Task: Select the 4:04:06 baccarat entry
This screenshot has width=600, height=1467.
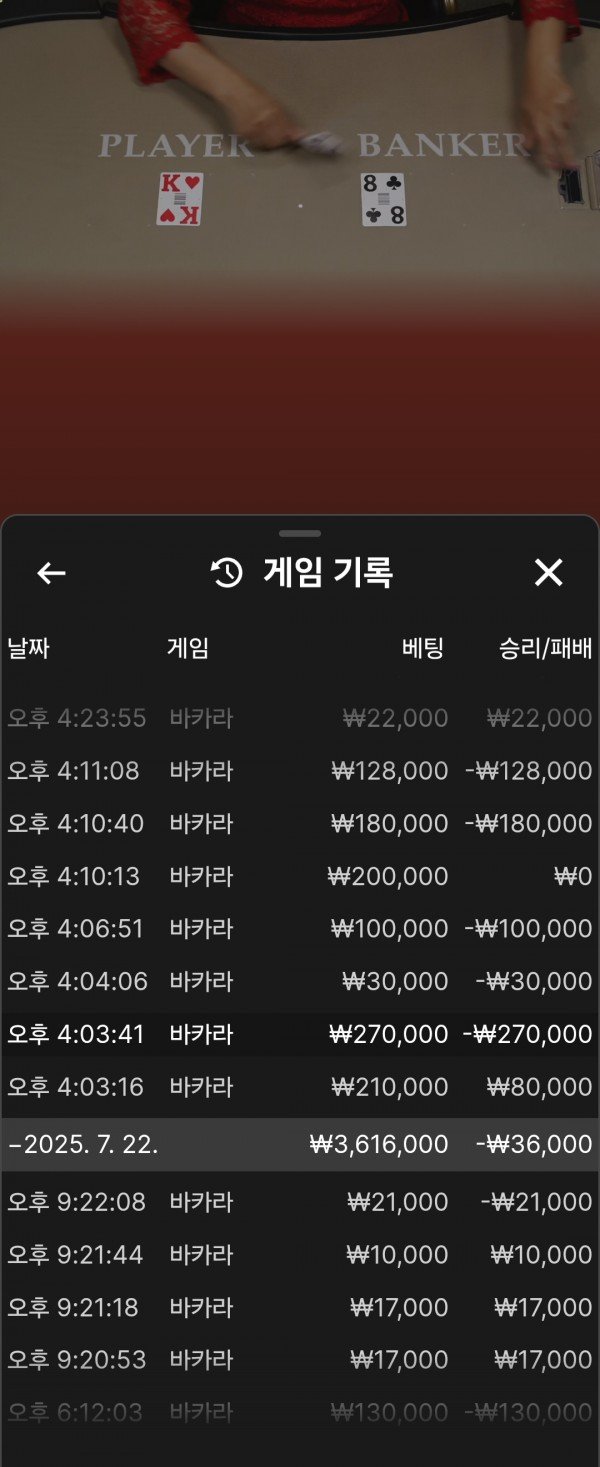Action: point(300,982)
